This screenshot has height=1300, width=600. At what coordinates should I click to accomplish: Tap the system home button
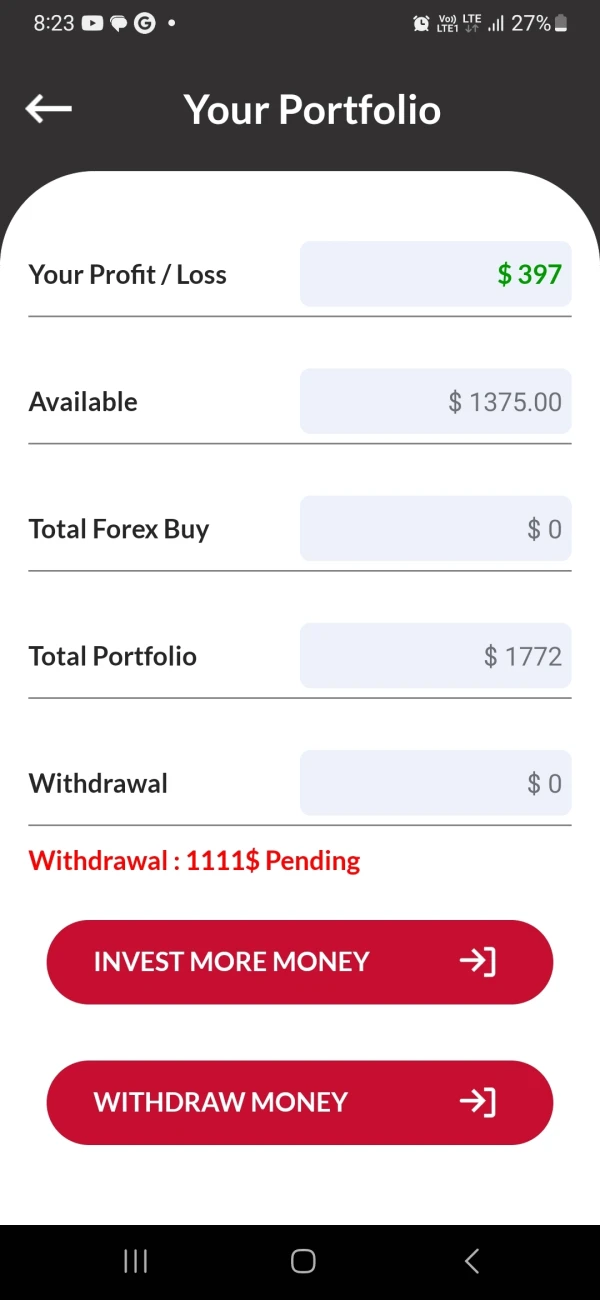(303, 1261)
